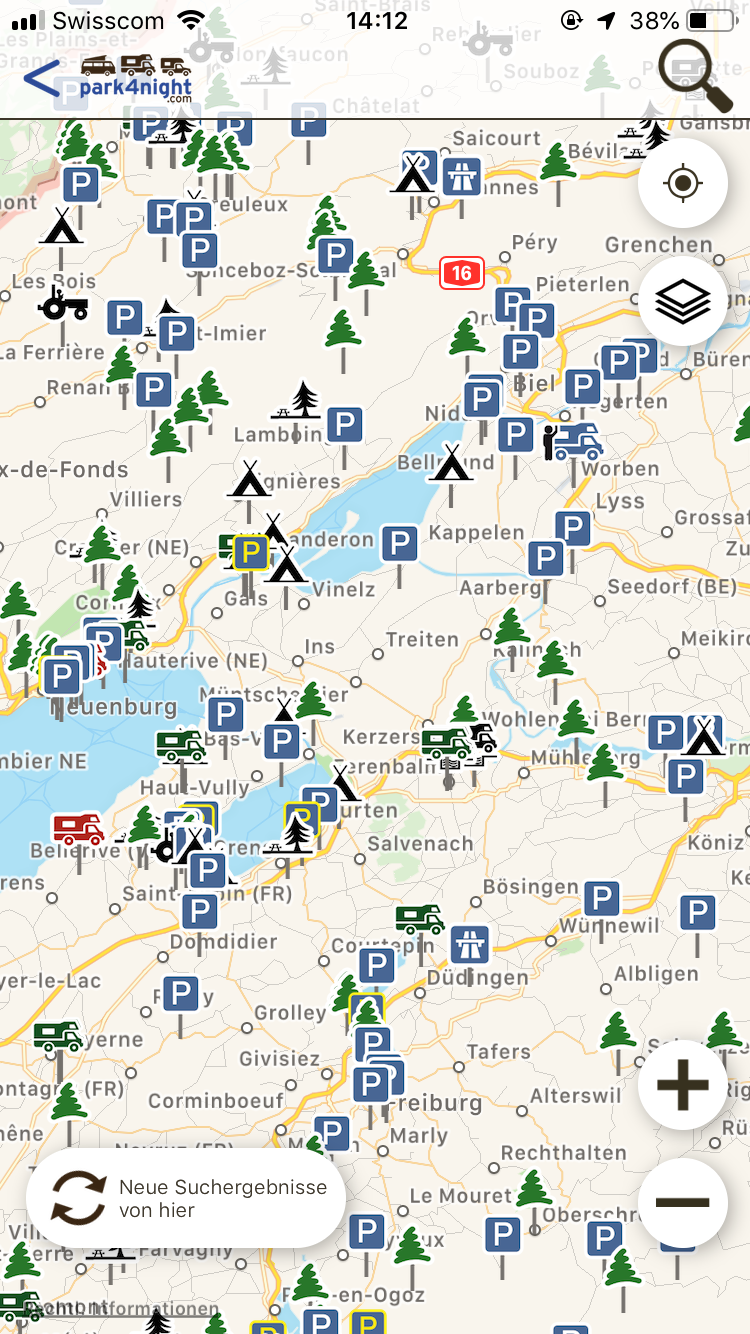
Task: Select the parking marker near Wünnewil
Action: pos(601,899)
